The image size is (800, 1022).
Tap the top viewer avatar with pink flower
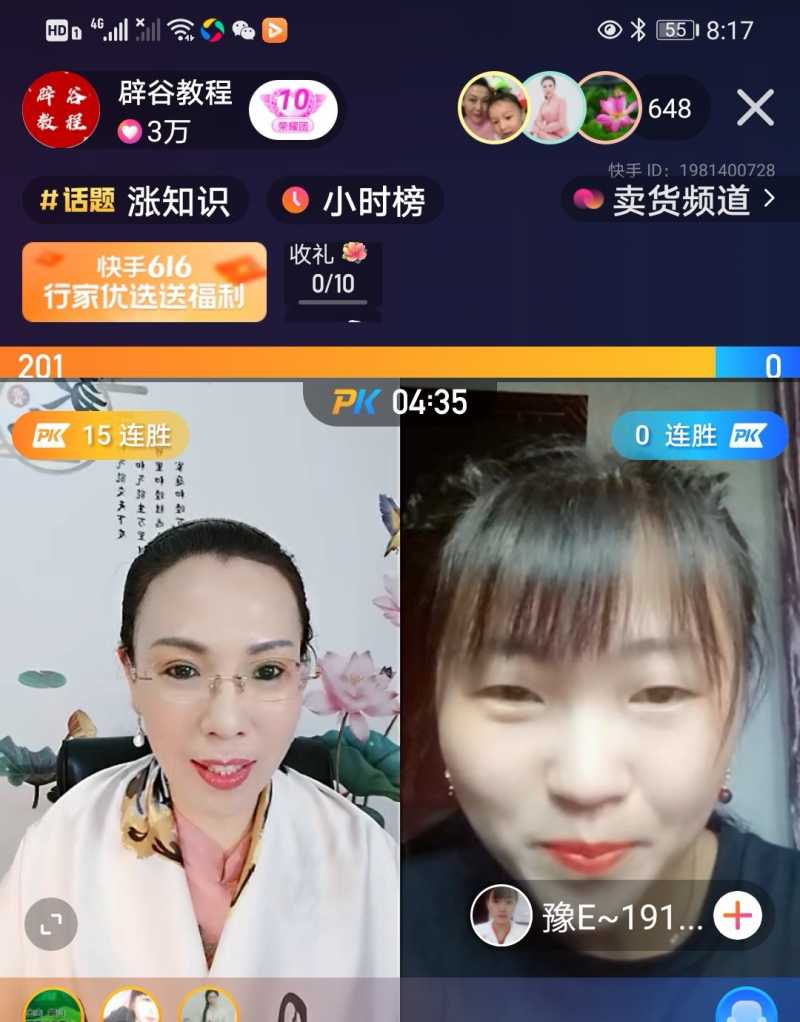coord(608,108)
